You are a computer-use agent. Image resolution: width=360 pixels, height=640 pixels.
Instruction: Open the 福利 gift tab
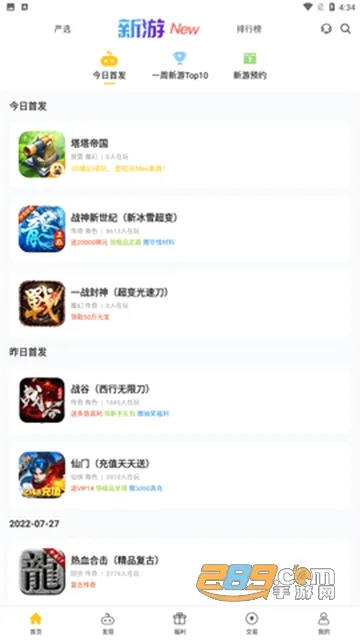click(x=180, y=623)
